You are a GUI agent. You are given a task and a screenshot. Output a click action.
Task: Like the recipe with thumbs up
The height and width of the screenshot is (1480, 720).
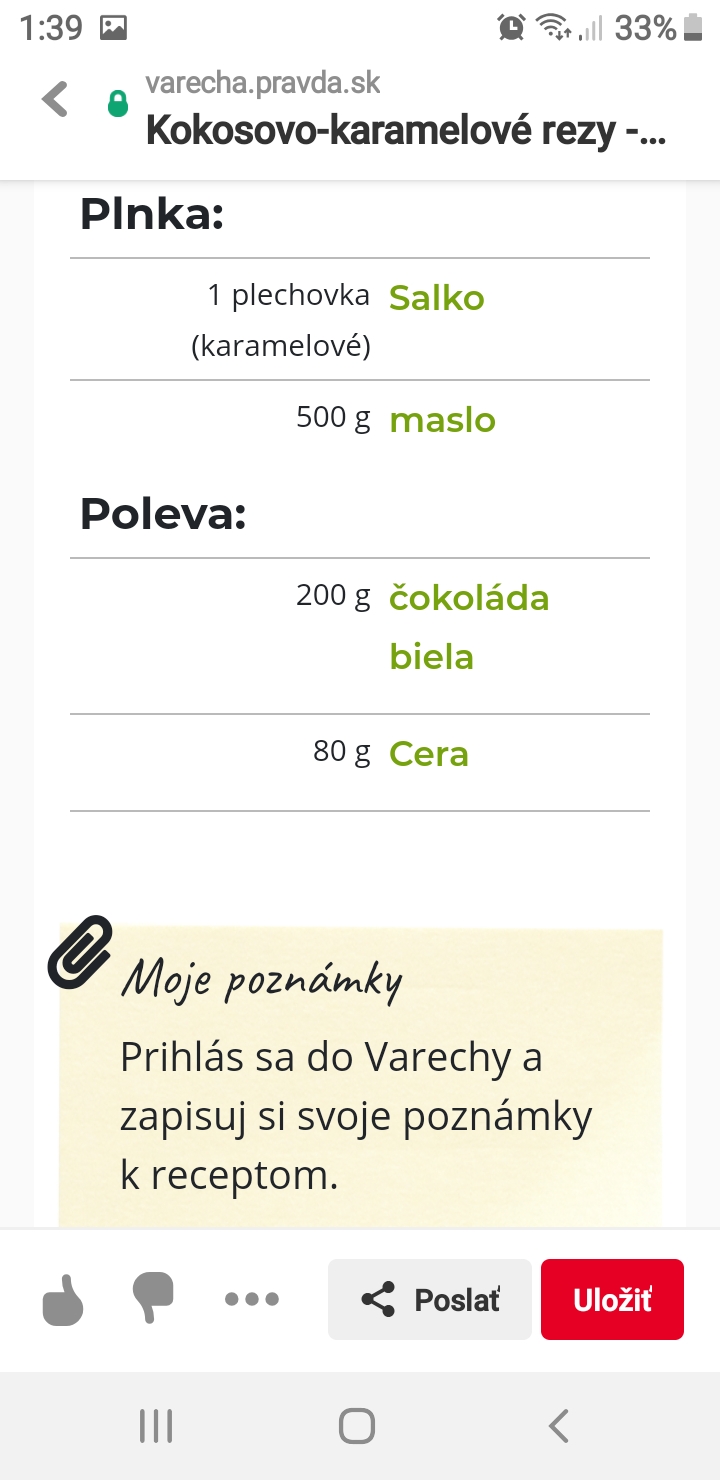pyautogui.click(x=63, y=1299)
